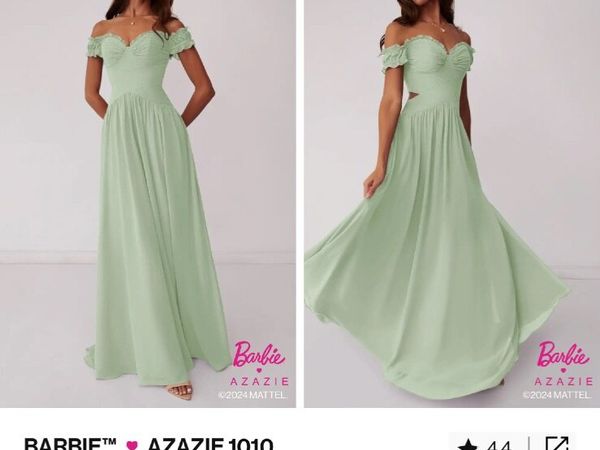This screenshot has height=450, width=600.
Task: Share this Barbie Azazie dress
Action: tap(557, 443)
